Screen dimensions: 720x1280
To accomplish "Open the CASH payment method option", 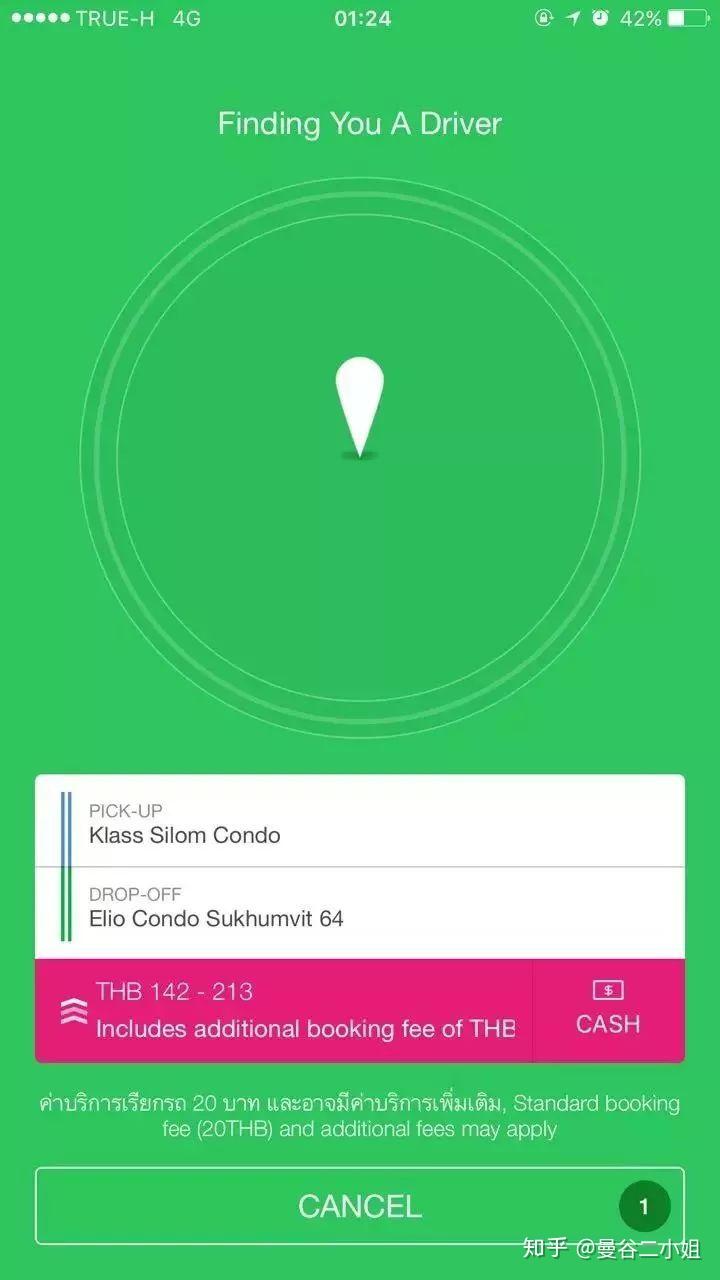I will (x=609, y=1010).
